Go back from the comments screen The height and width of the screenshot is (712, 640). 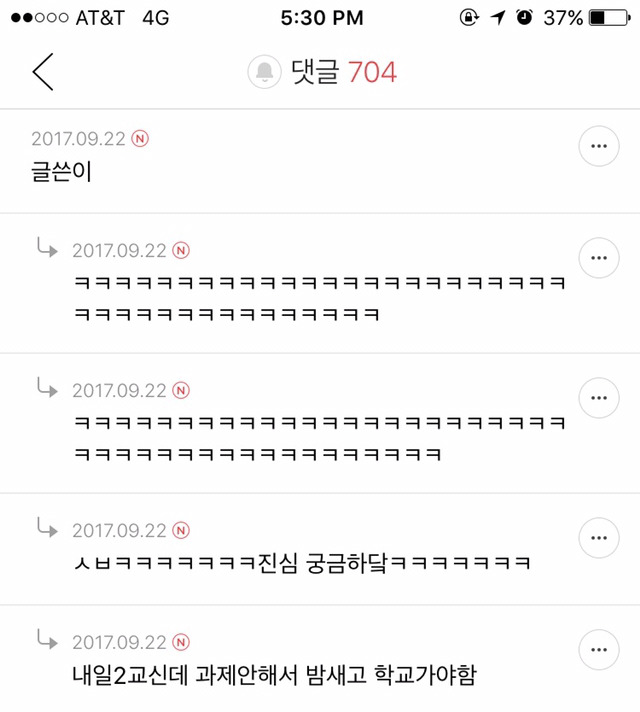tap(43, 72)
